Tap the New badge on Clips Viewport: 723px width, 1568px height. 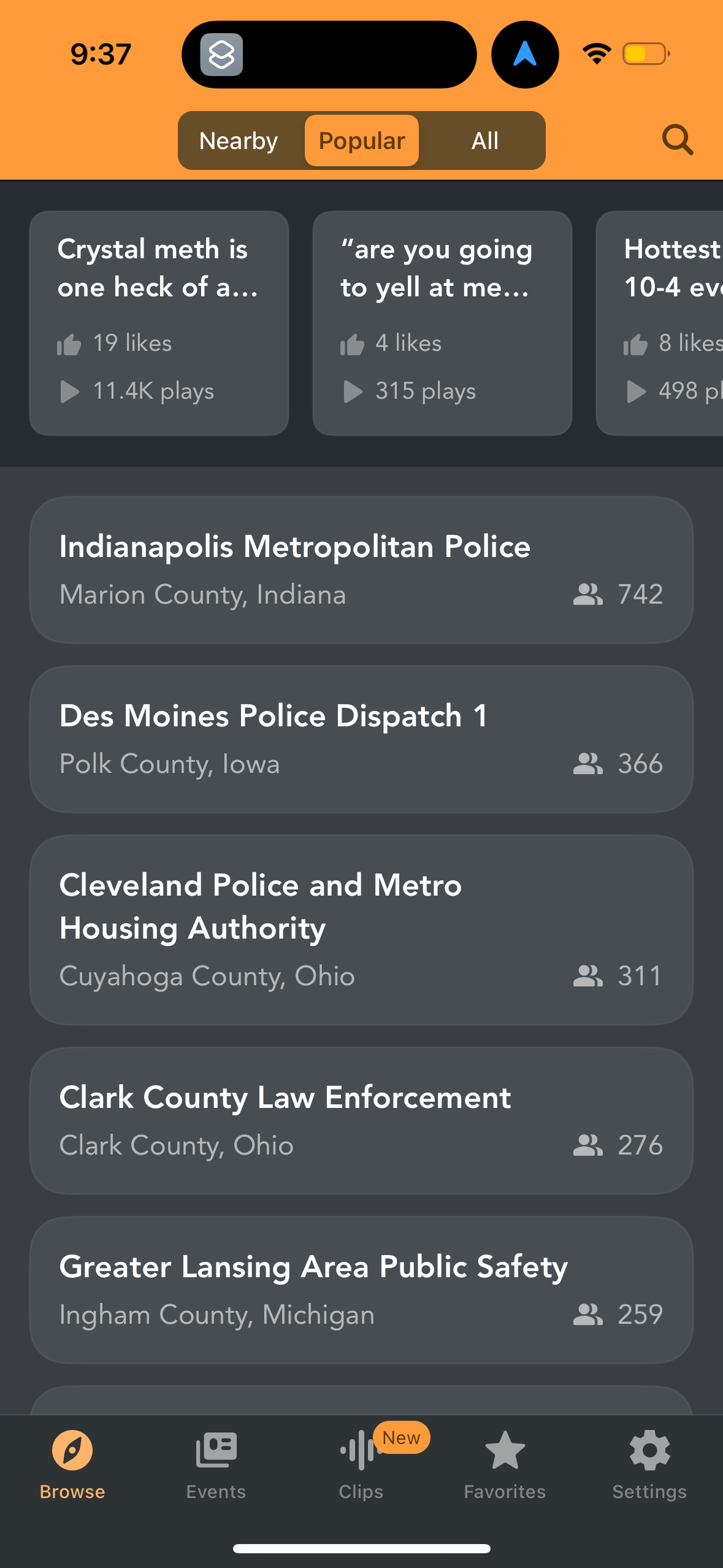coord(400,1437)
